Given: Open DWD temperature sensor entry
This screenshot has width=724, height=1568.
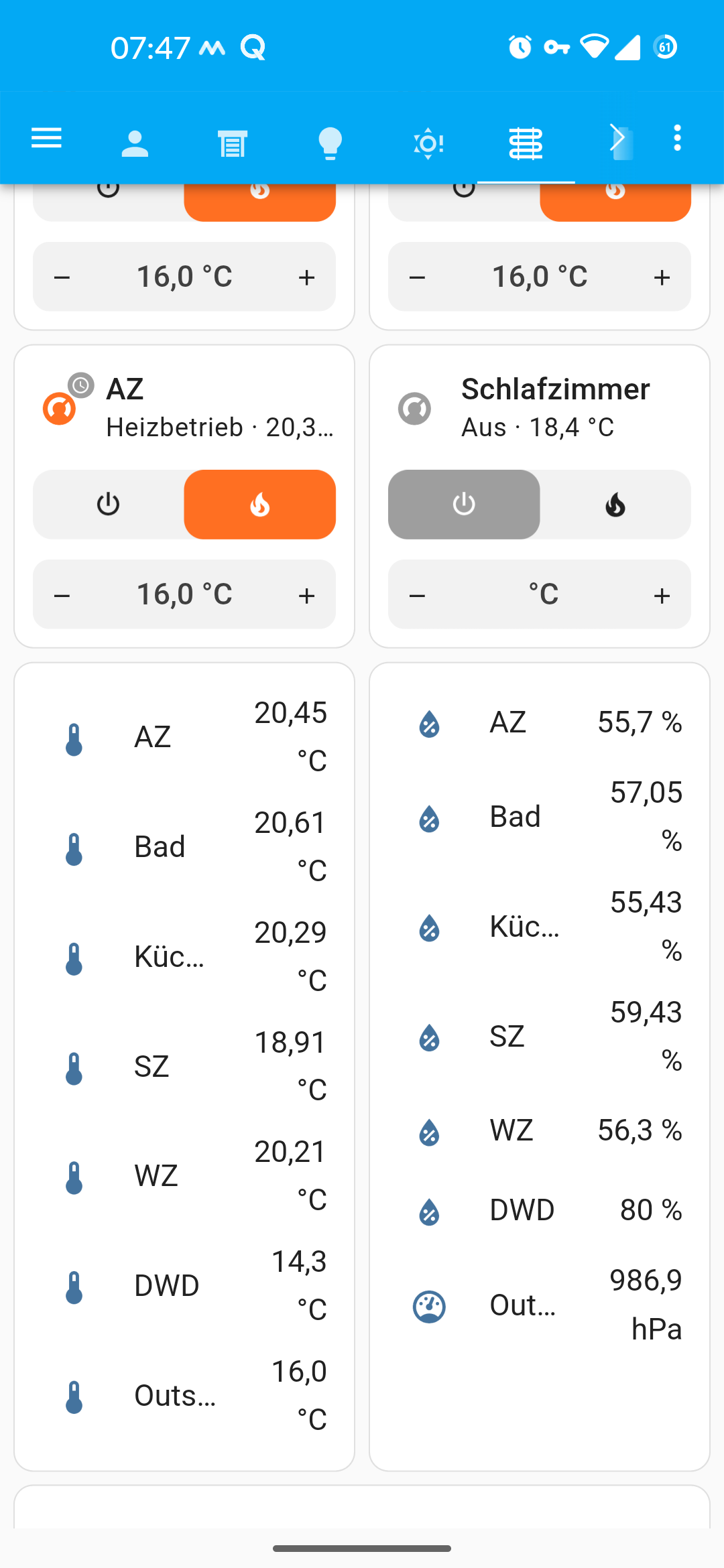Looking at the screenshot, I should pyautogui.click(x=184, y=1285).
